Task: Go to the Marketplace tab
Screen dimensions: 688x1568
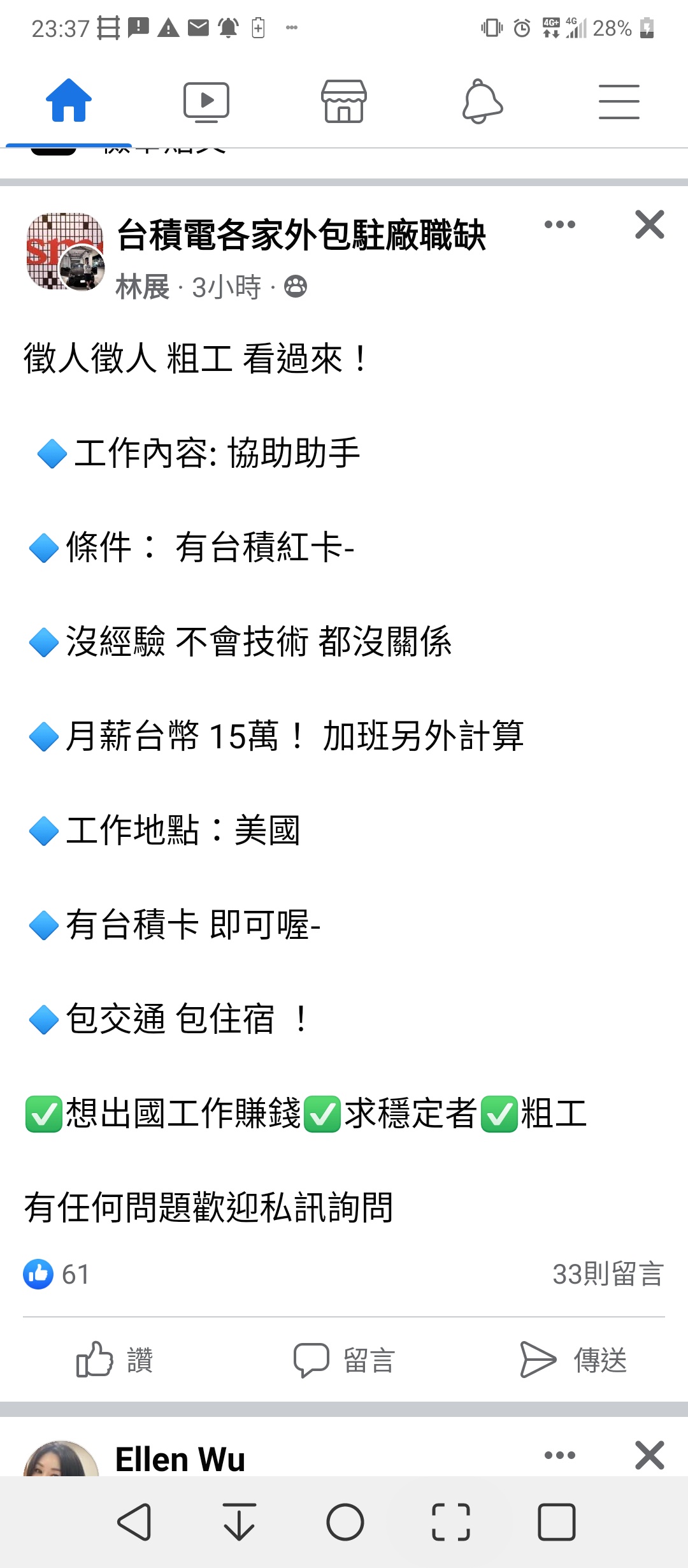Action: [x=344, y=102]
